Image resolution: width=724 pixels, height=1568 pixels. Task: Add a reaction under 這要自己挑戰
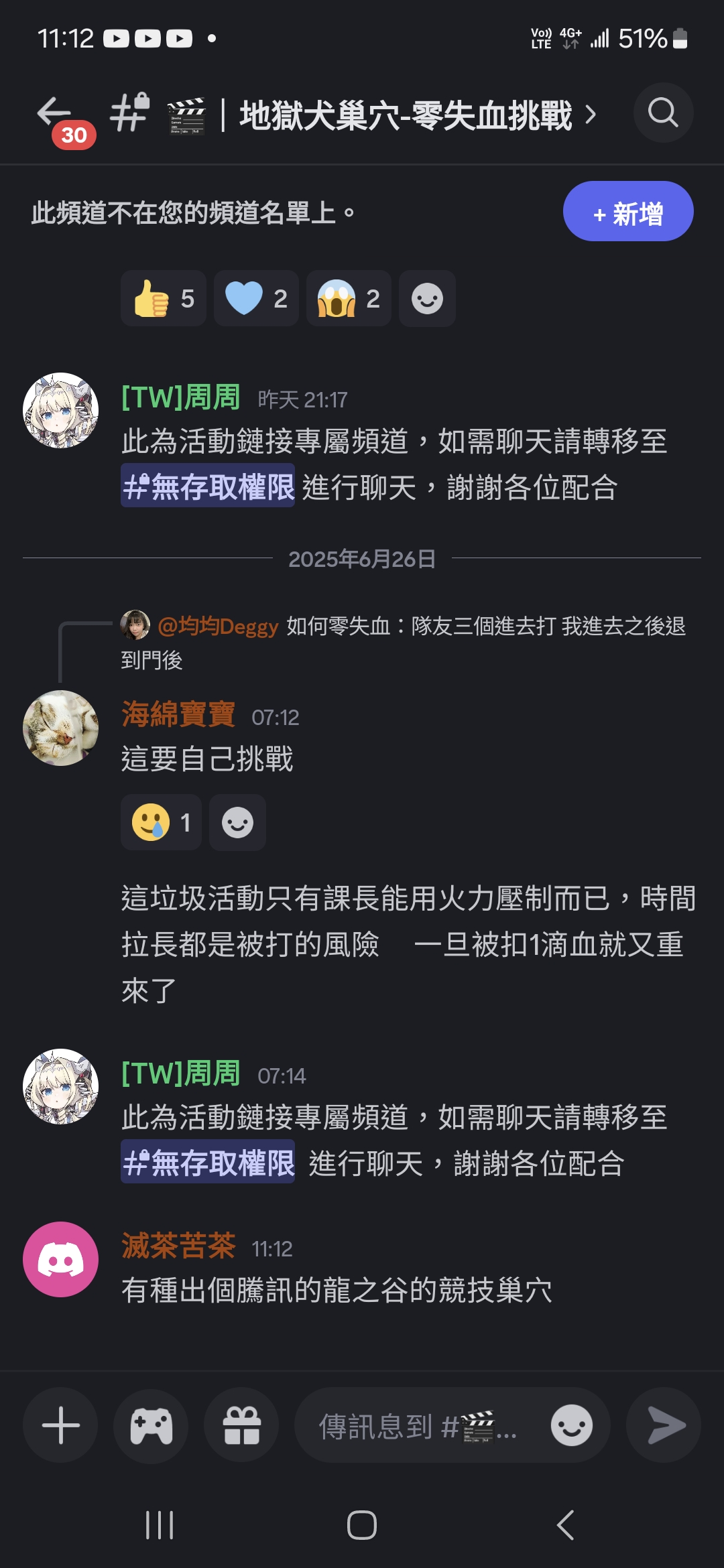pos(237,822)
